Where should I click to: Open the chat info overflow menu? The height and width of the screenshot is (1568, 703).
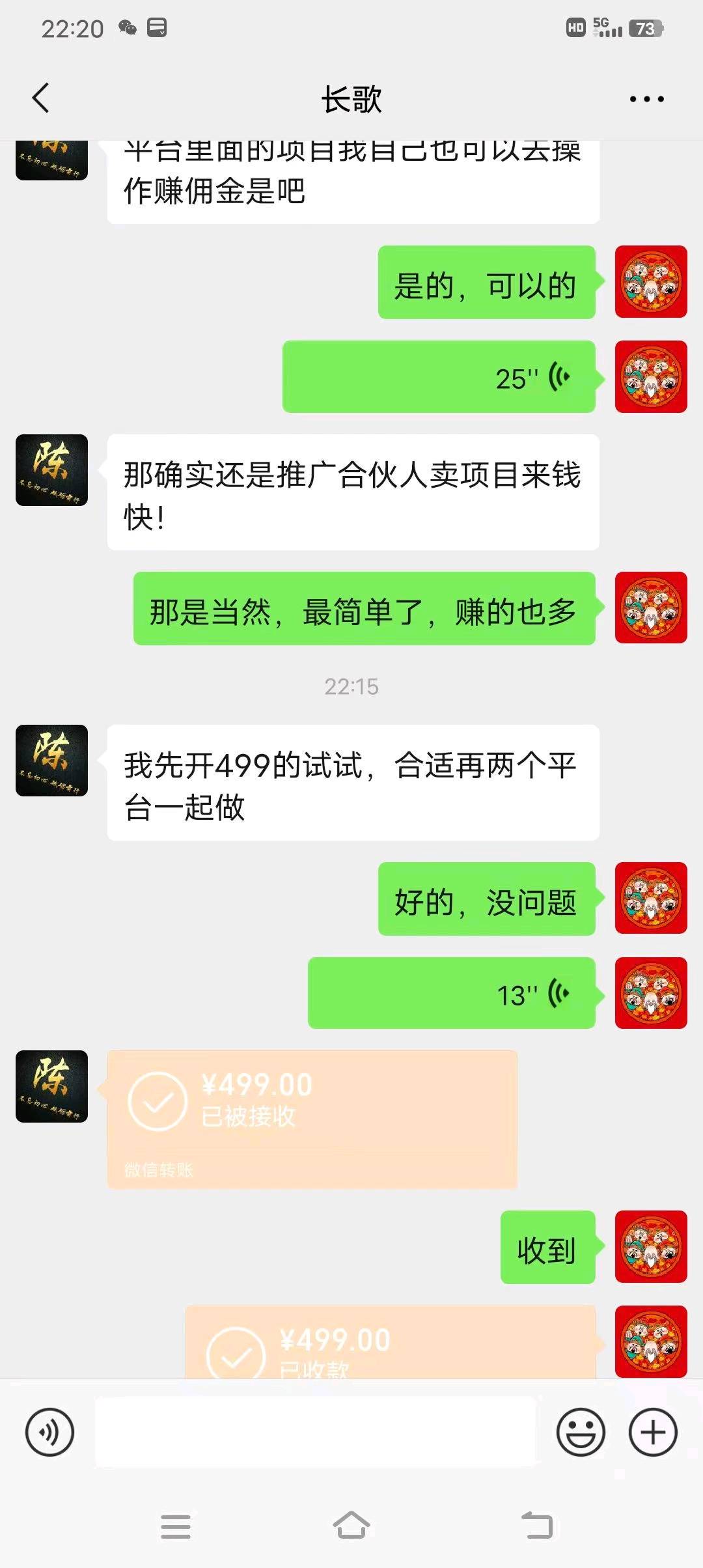[x=646, y=100]
